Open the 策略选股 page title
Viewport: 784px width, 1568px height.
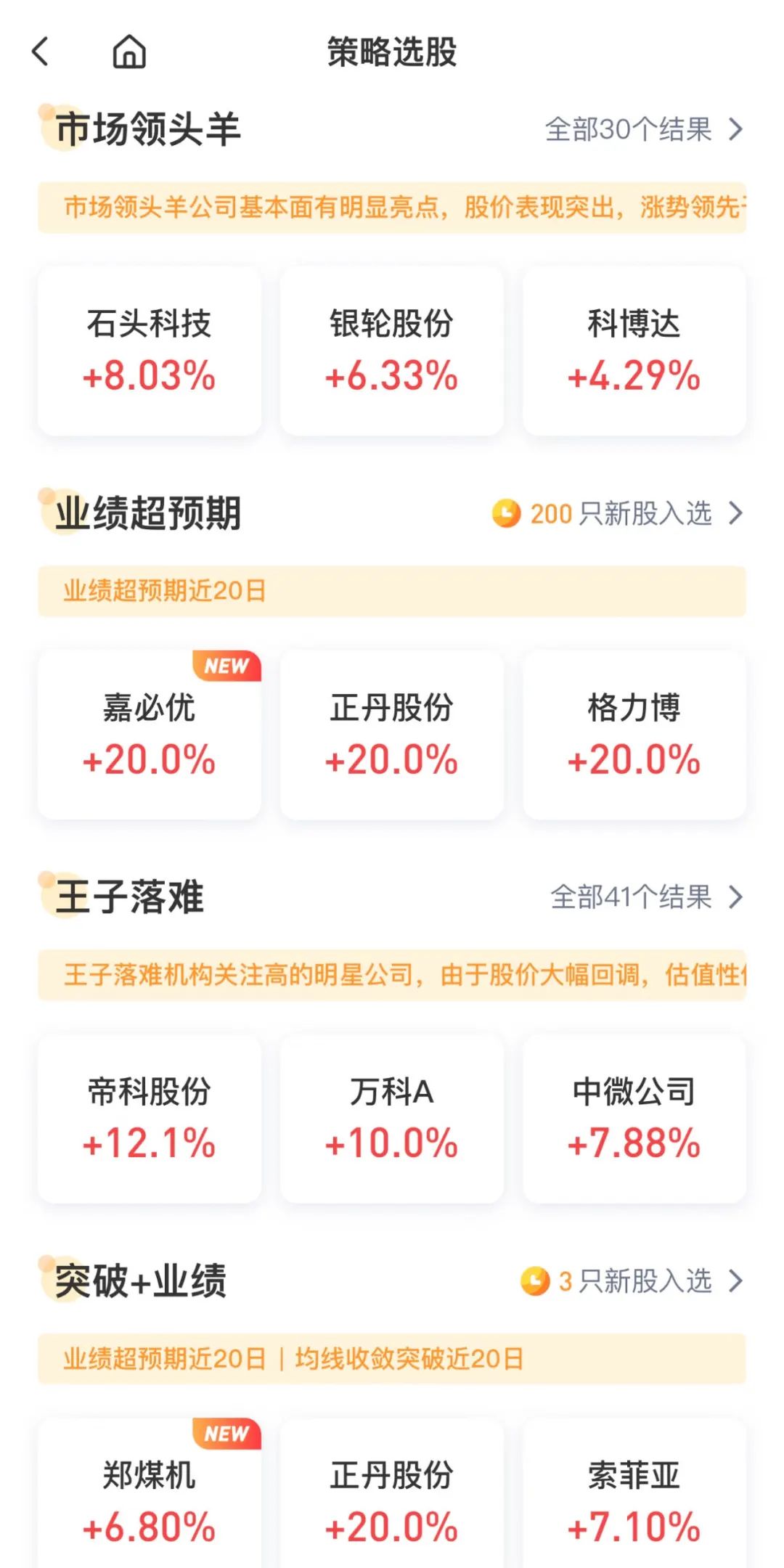[x=392, y=52]
